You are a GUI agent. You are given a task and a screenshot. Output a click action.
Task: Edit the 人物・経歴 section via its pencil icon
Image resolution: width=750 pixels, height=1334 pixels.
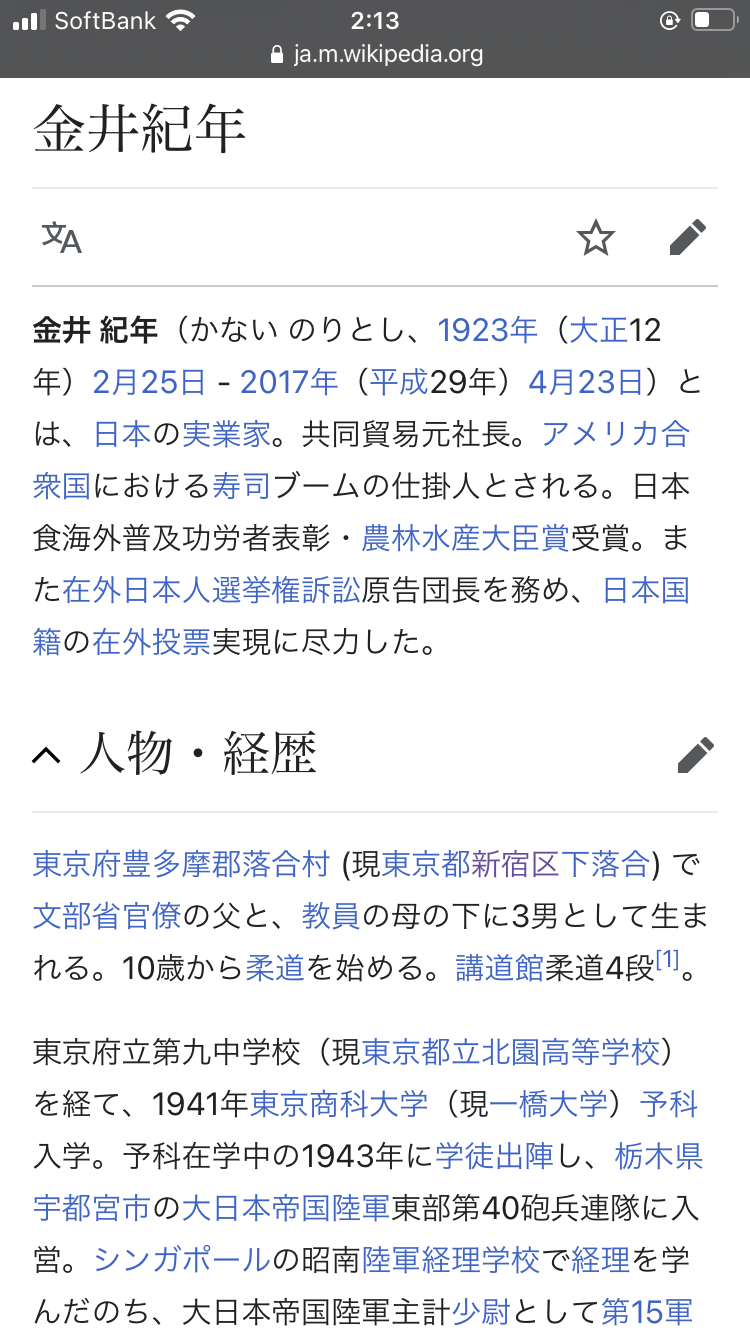point(696,756)
